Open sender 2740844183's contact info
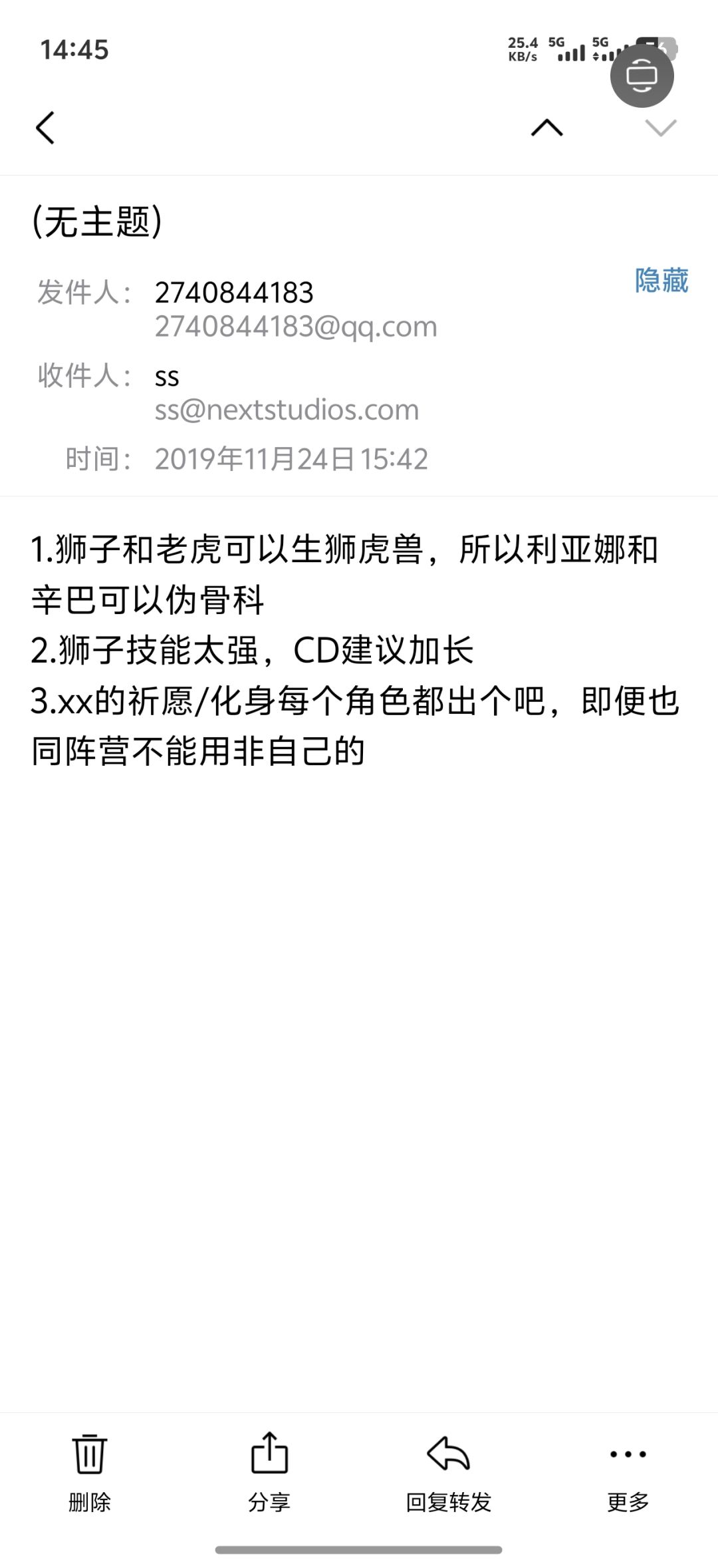 [x=234, y=293]
